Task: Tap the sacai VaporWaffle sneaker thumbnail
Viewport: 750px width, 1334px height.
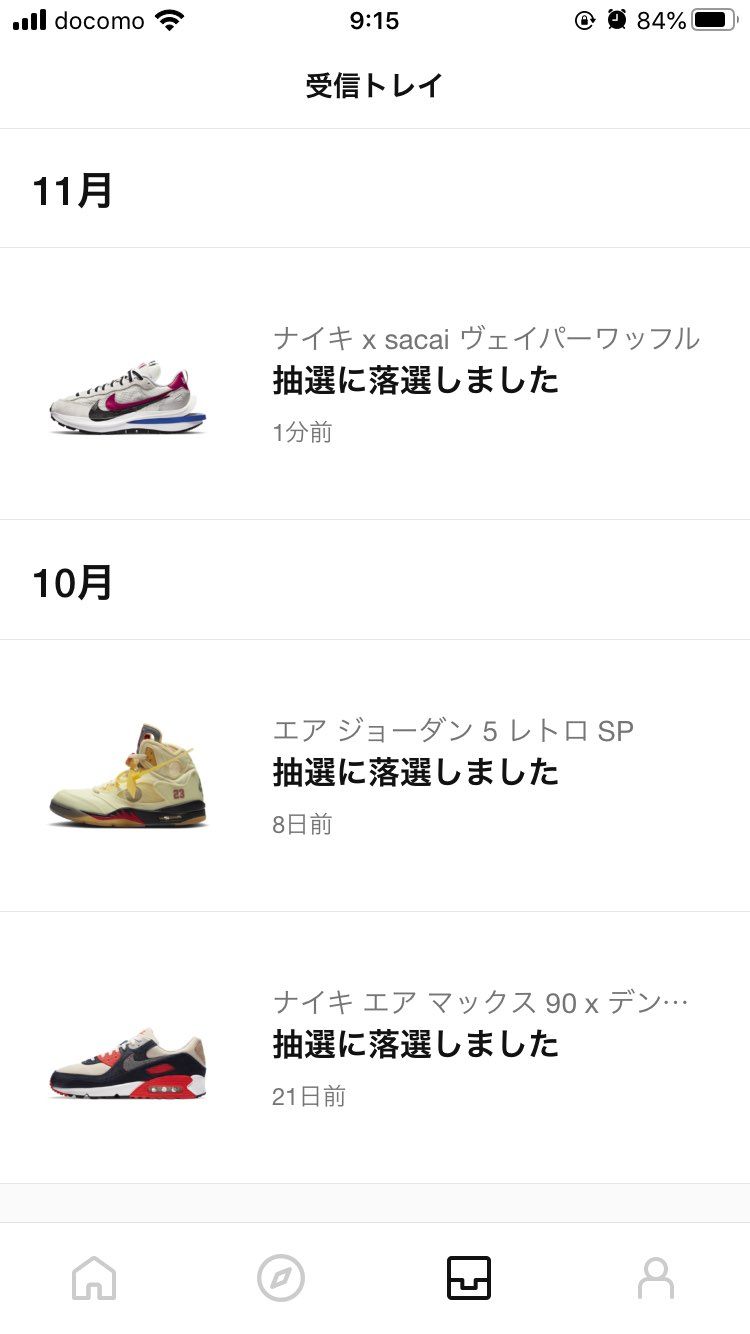Action: [127, 393]
